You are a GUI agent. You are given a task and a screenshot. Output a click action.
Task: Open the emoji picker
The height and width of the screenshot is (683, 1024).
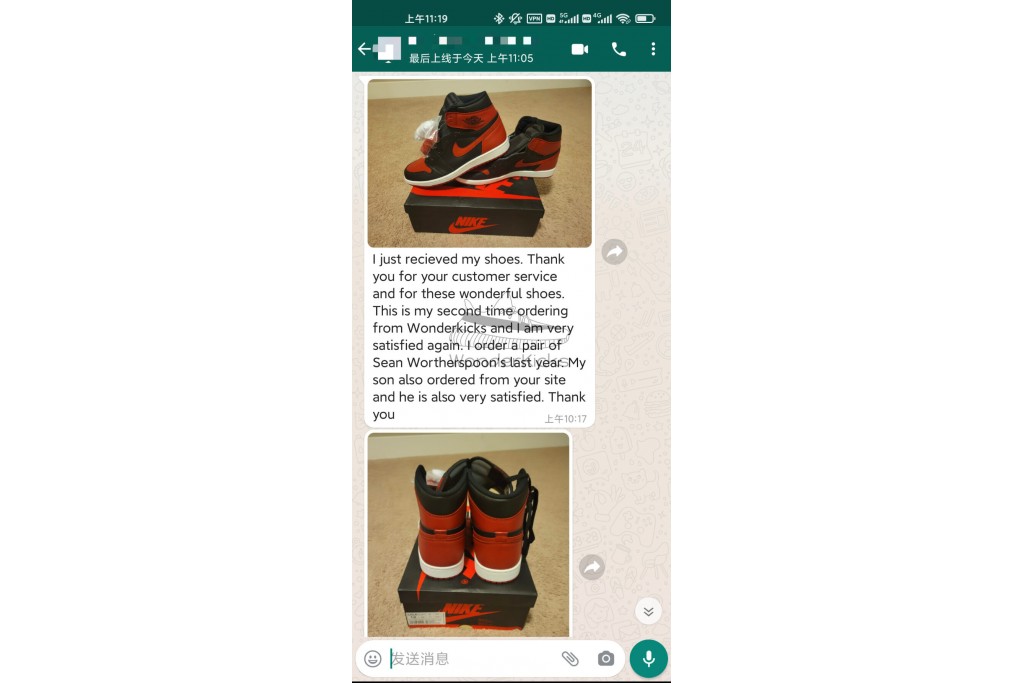tap(373, 658)
